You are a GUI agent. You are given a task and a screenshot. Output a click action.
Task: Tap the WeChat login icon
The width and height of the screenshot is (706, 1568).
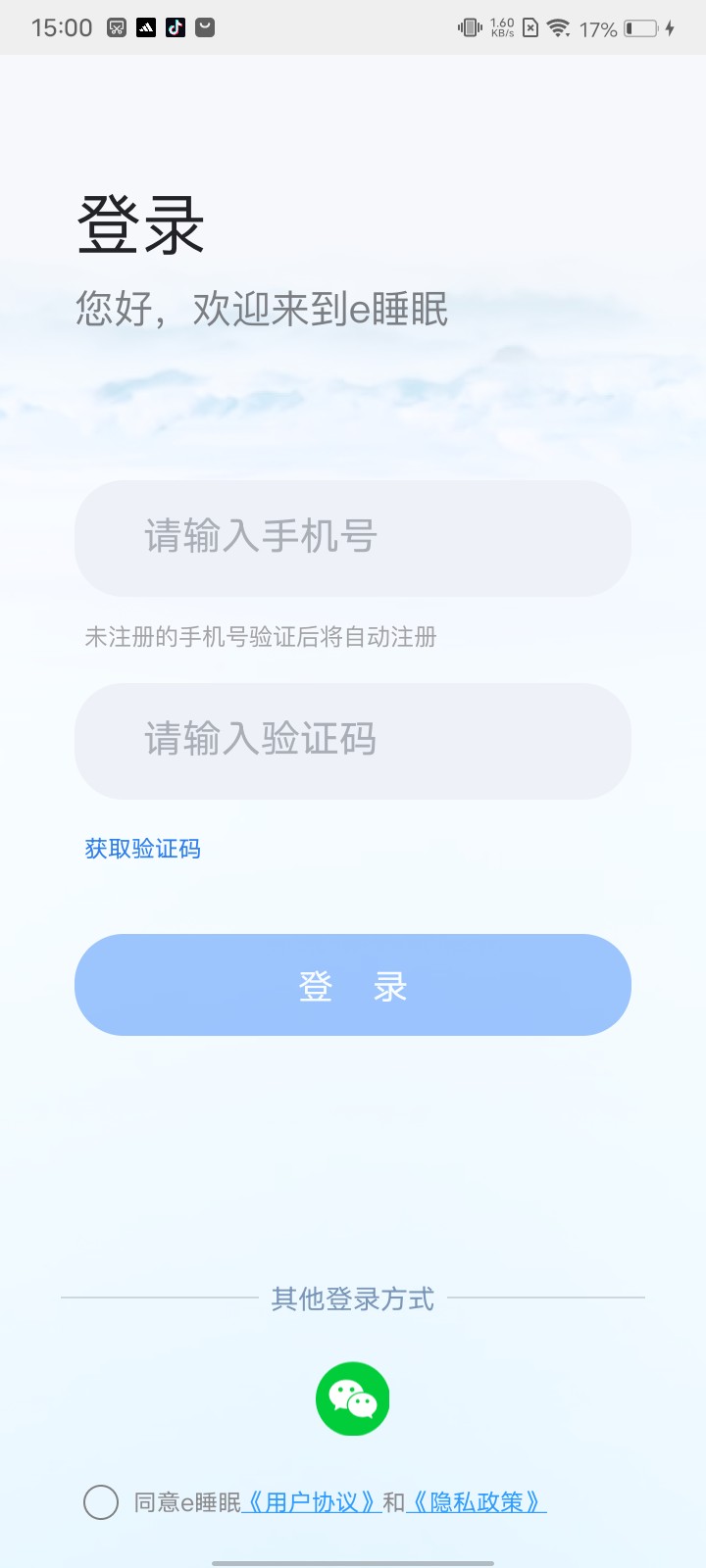pyautogui.click(x=352, y=1398)
